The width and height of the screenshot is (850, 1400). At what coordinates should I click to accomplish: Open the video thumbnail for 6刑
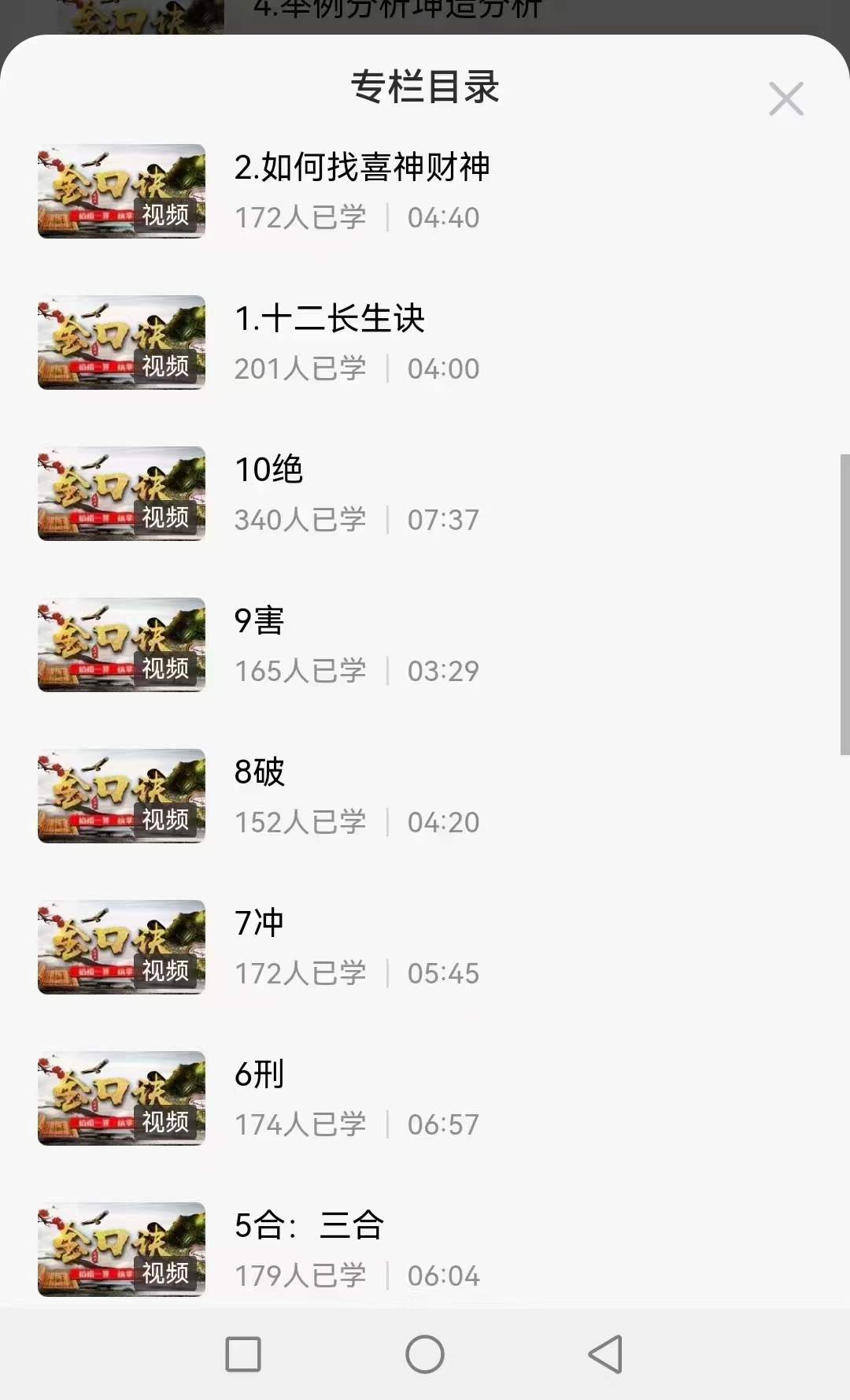click(120, 1098)
